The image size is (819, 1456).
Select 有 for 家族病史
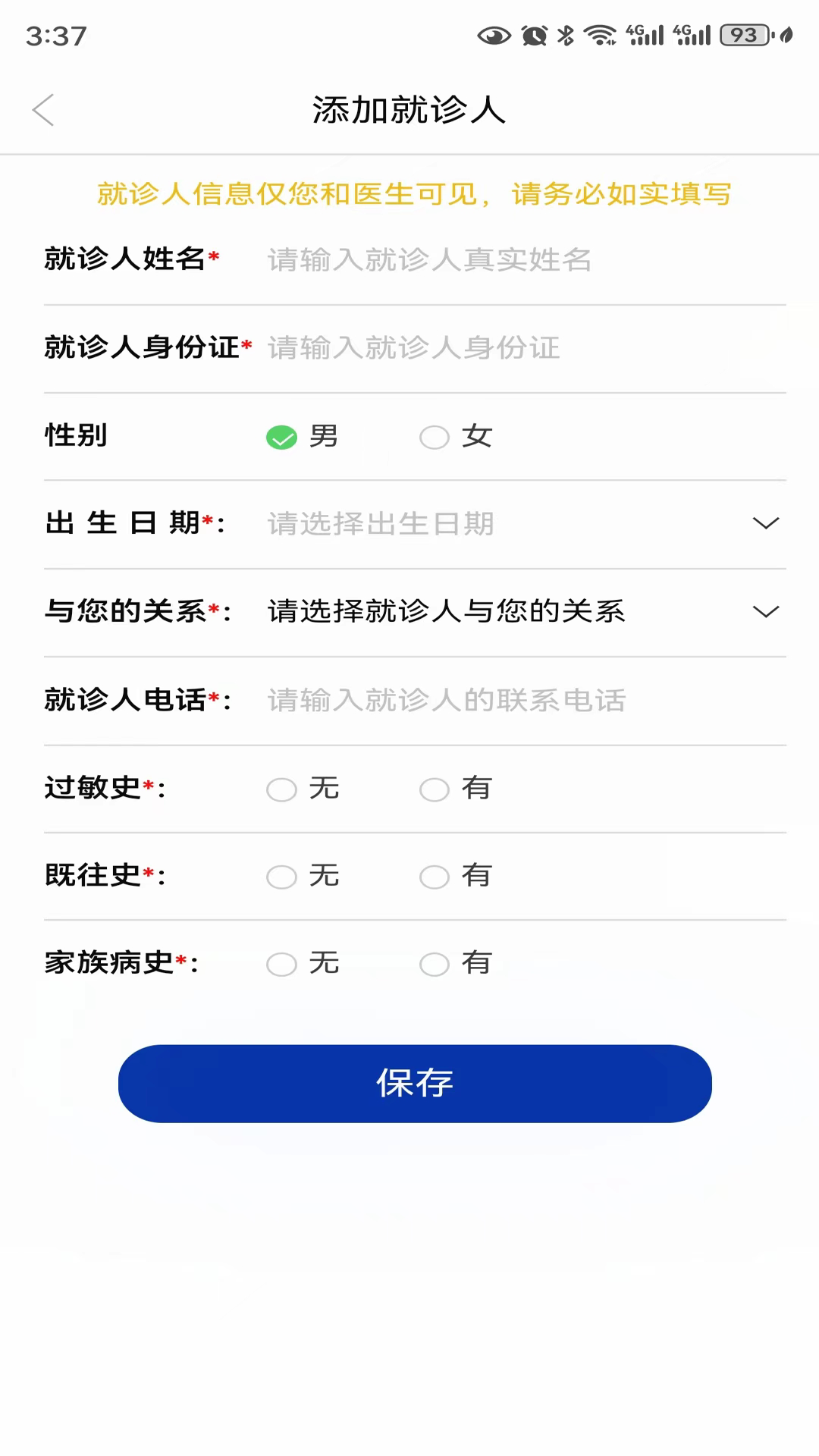pyautogui.click(x=434, y=964)
